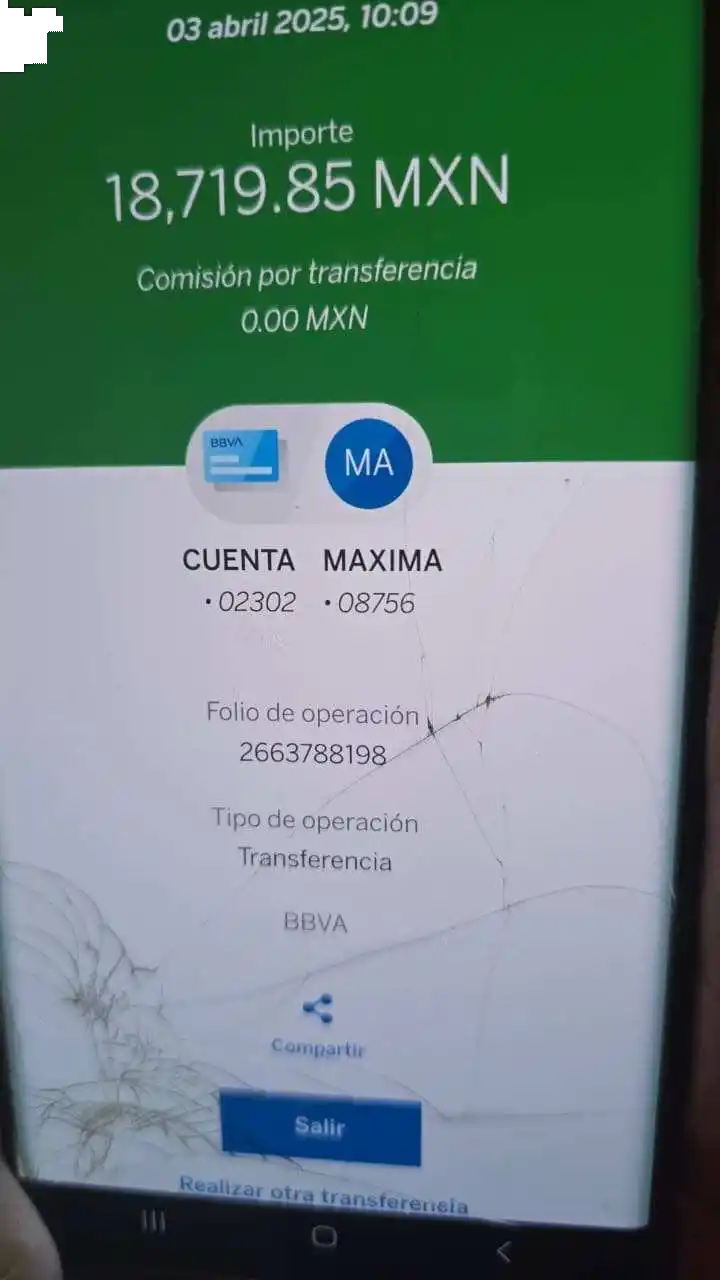Tap the Salir button
Image resolution: width=720 pixels, height=1280 pixels.
coord(320,1128)
